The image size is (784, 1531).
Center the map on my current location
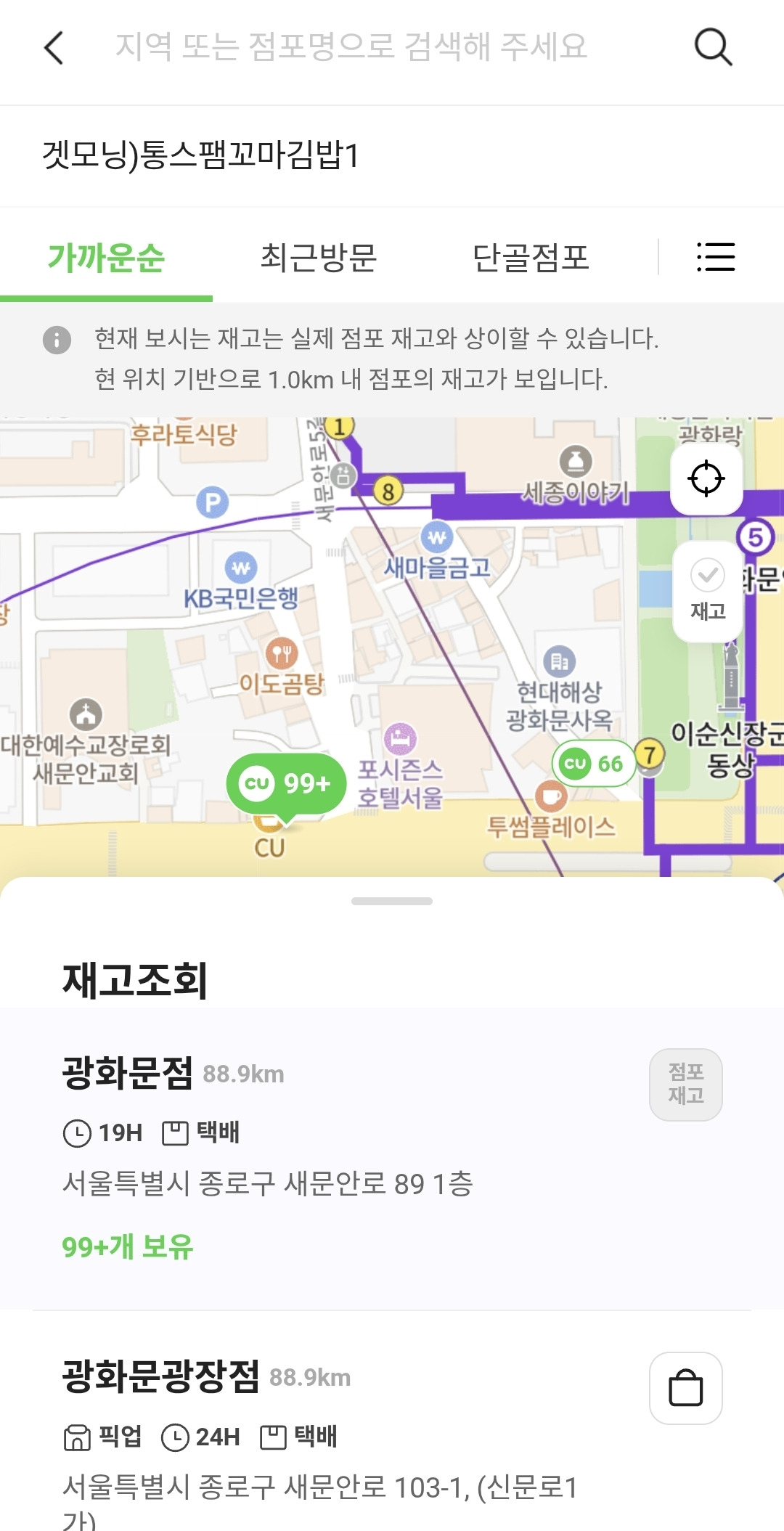pyautogui.click(x=706, y=479)
